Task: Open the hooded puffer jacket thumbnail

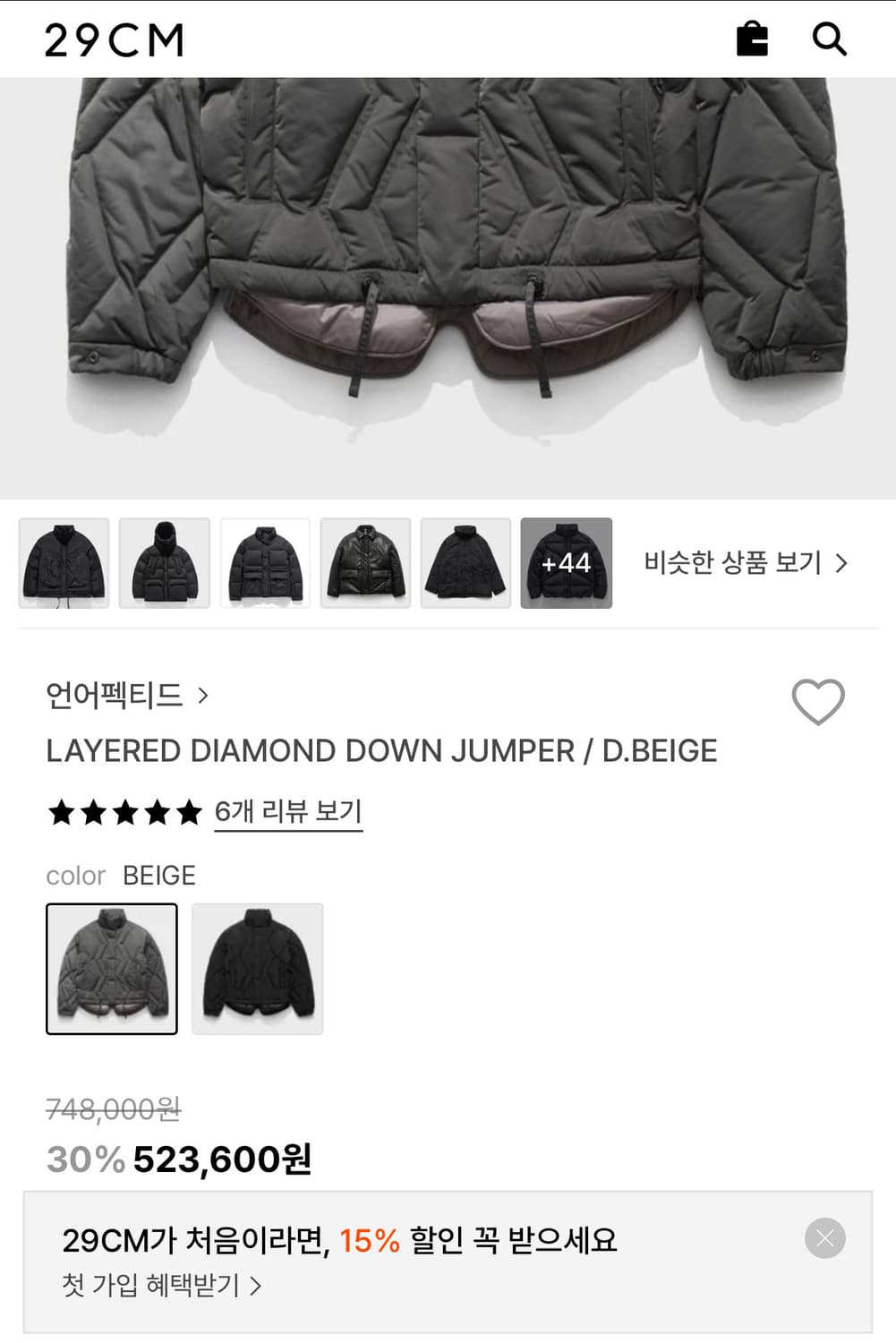Action: click(x=165, y=563)
